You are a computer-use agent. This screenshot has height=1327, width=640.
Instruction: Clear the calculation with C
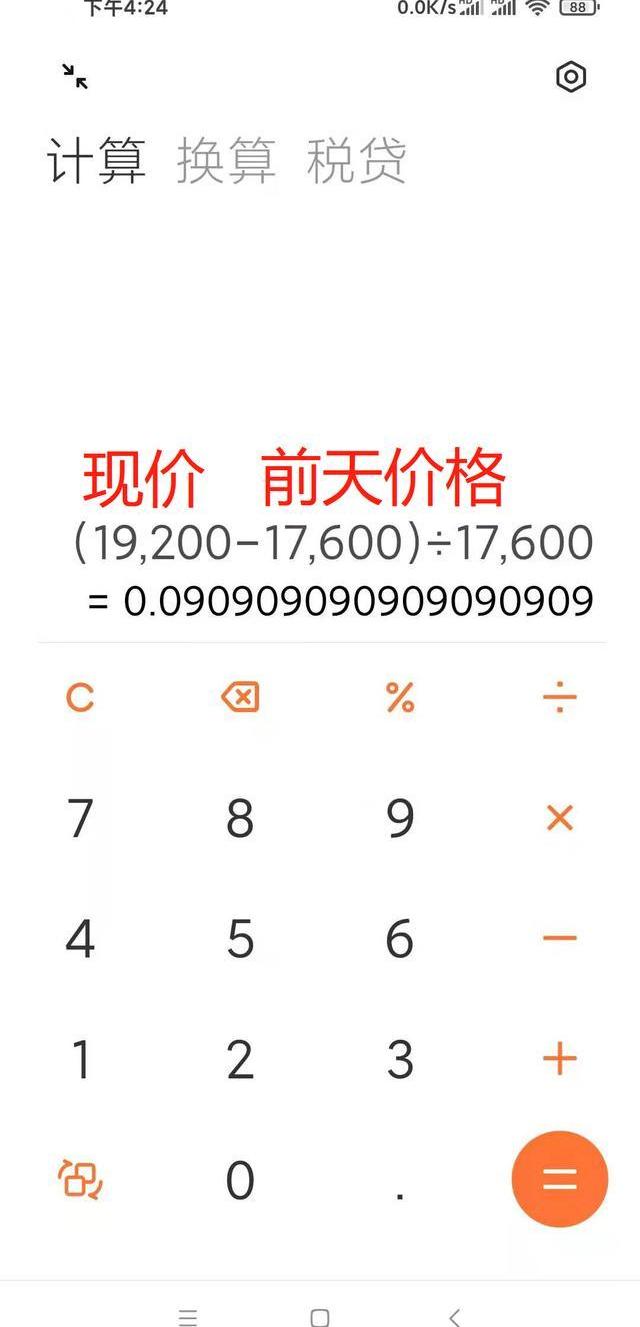coord(80,698)
